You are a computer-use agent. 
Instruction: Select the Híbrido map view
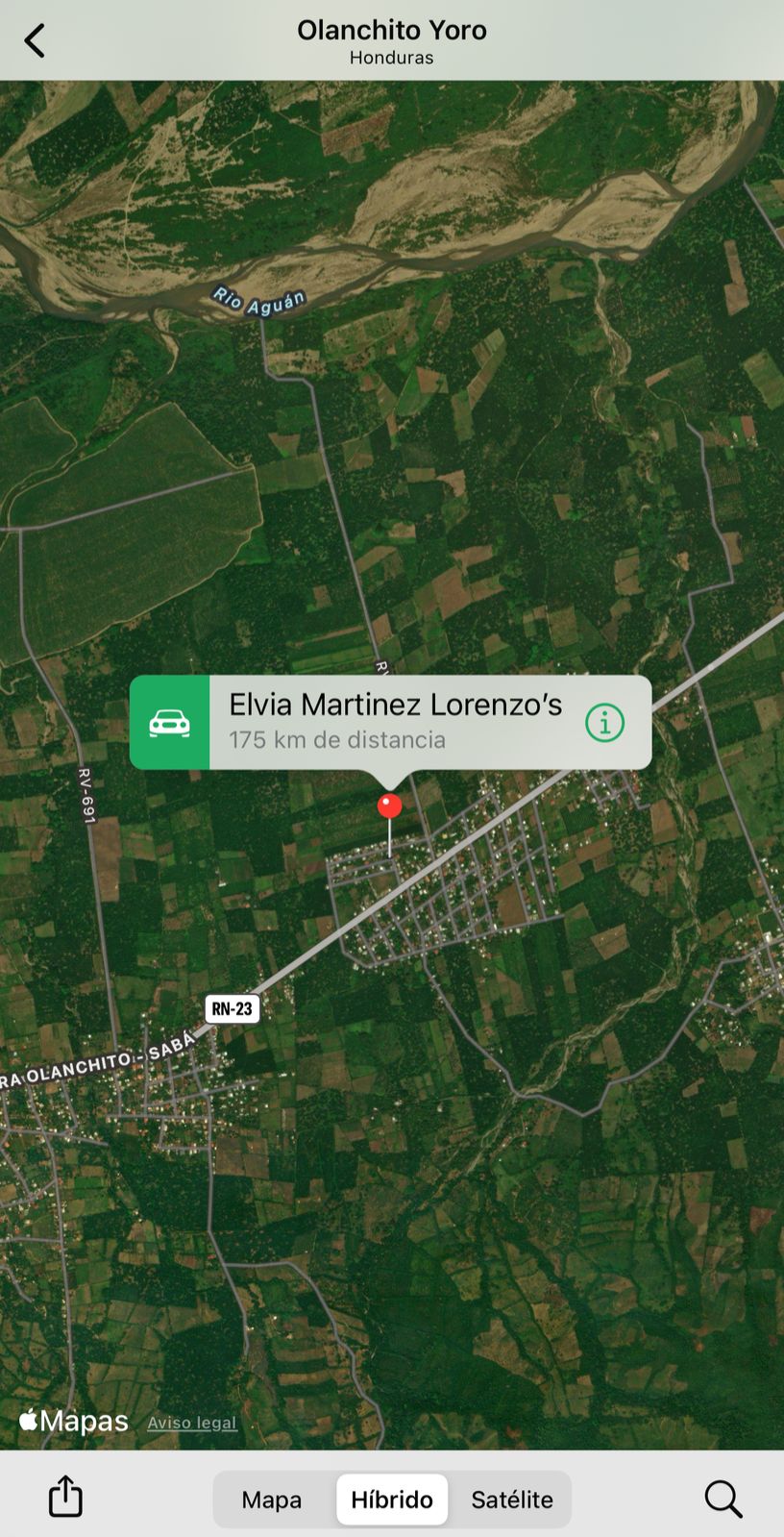(392, 1499)
